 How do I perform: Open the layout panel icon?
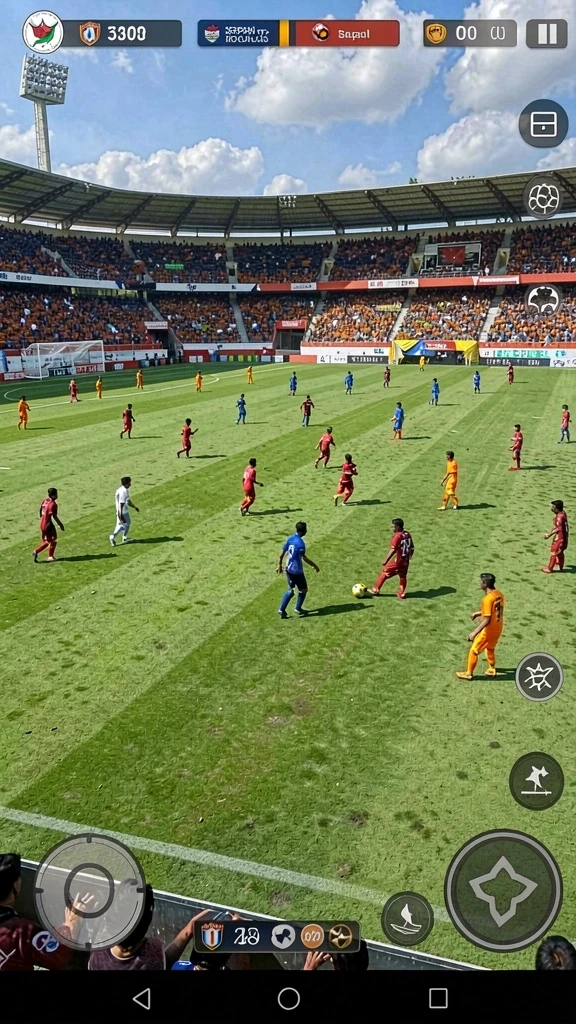(x=543, y=123)
